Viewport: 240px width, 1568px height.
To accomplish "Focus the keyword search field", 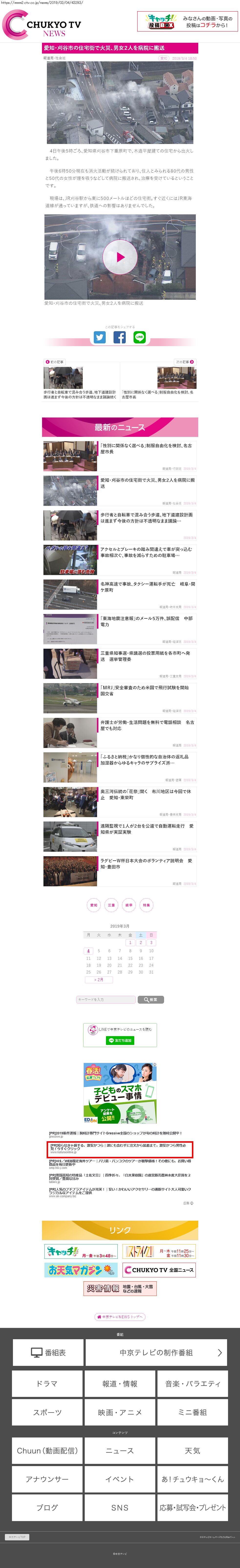I will pos(106,999).
